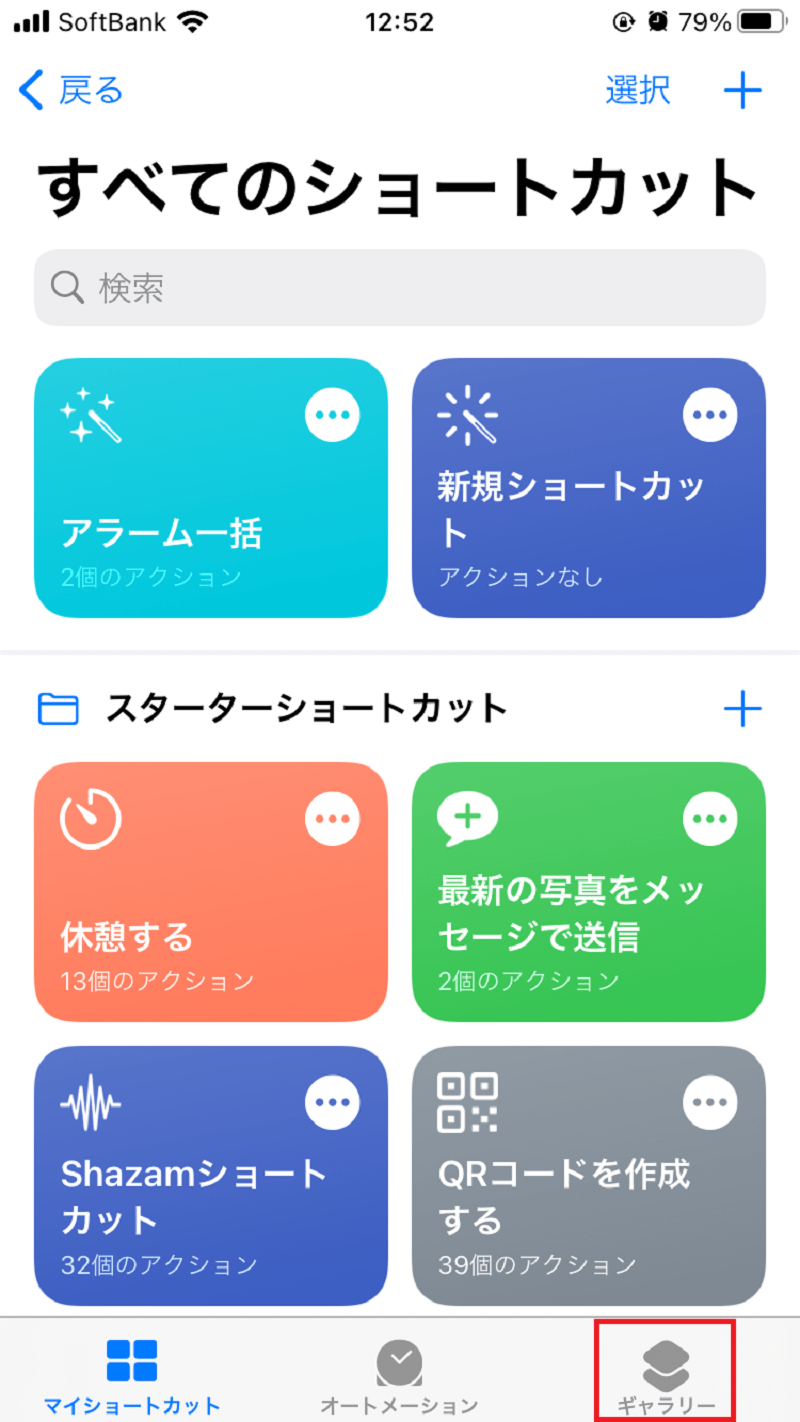Open options for 休憩する shortcut
800x1422 pixels.
[x=332, y=818]
